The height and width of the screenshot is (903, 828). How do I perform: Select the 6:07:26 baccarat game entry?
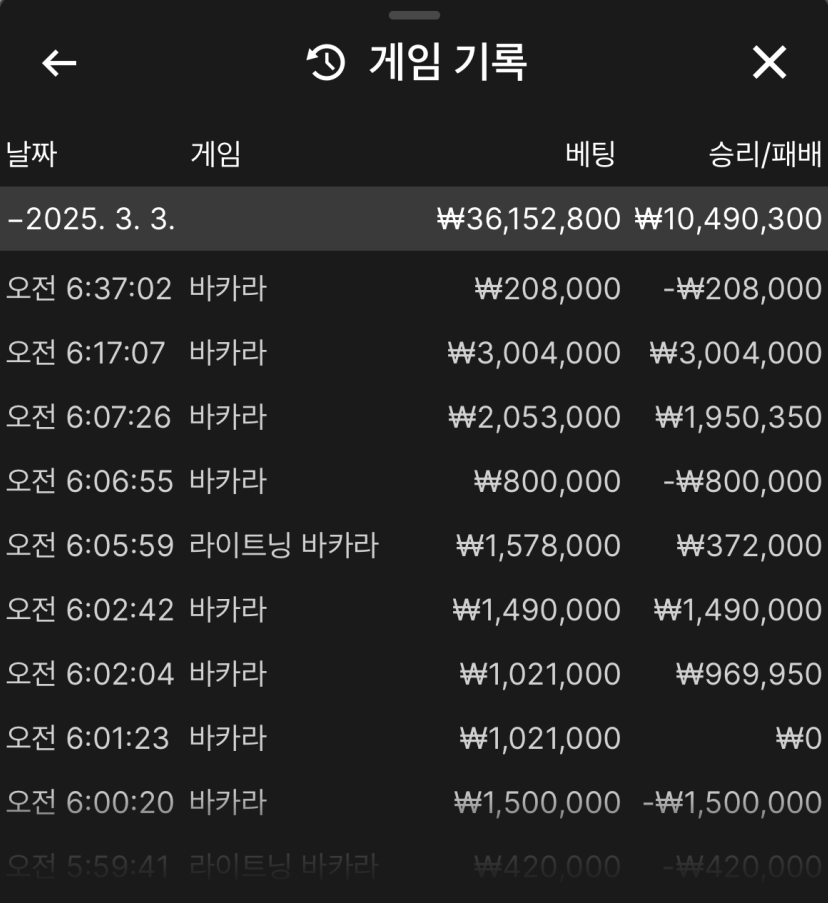413,417
